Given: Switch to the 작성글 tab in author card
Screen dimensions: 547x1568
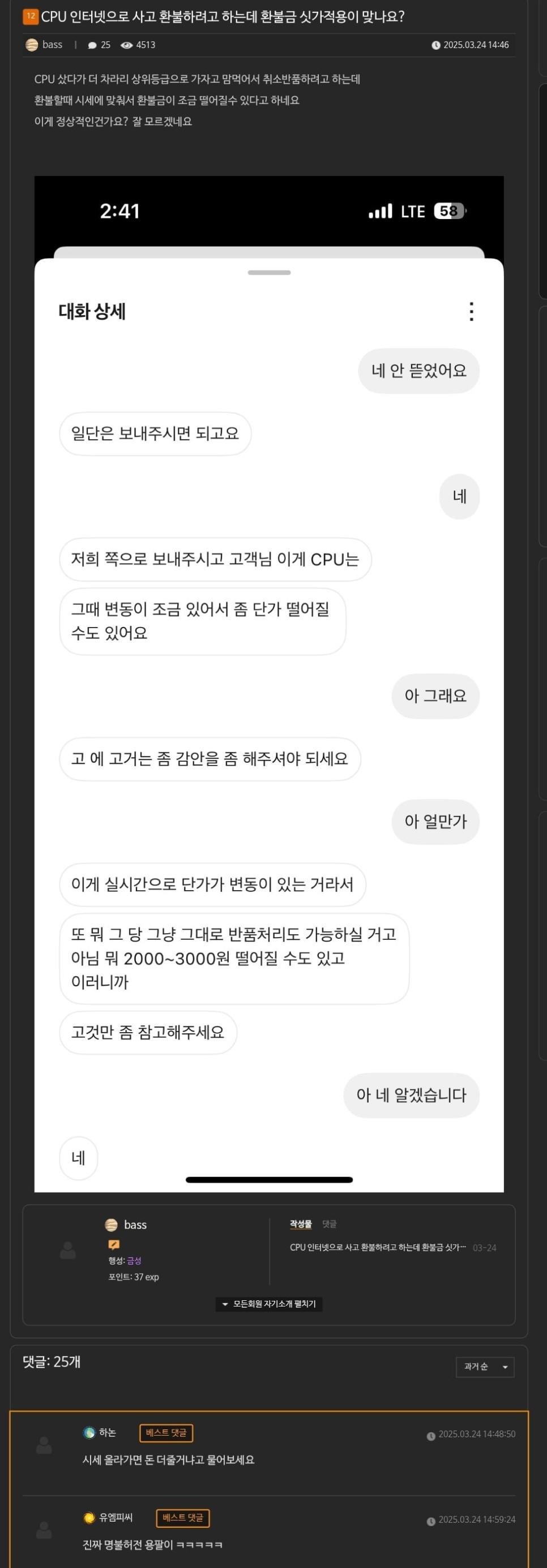Looking at the screenshot, I should [x=300, y=1224].
